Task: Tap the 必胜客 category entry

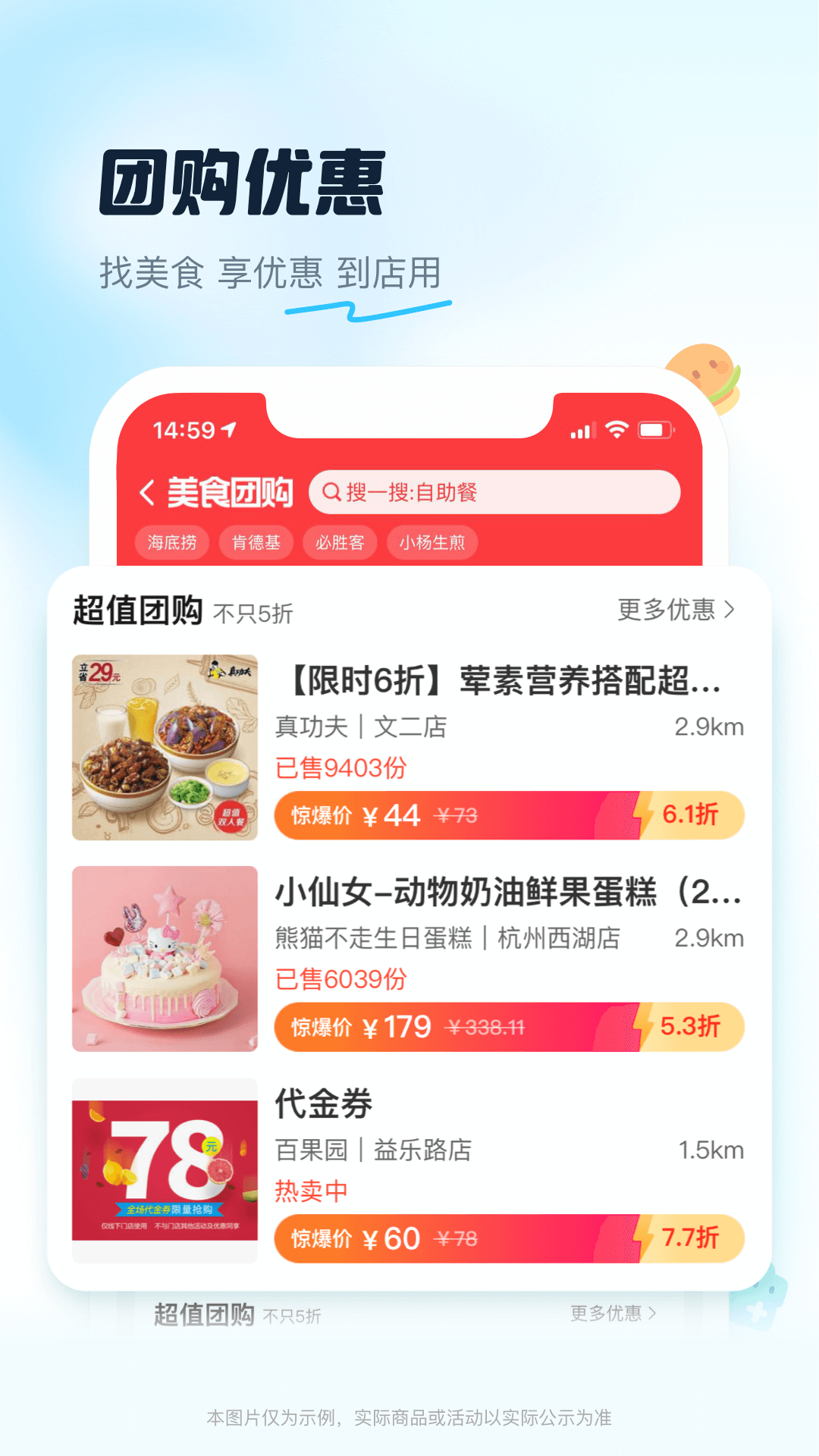Action: pos(340,542)
